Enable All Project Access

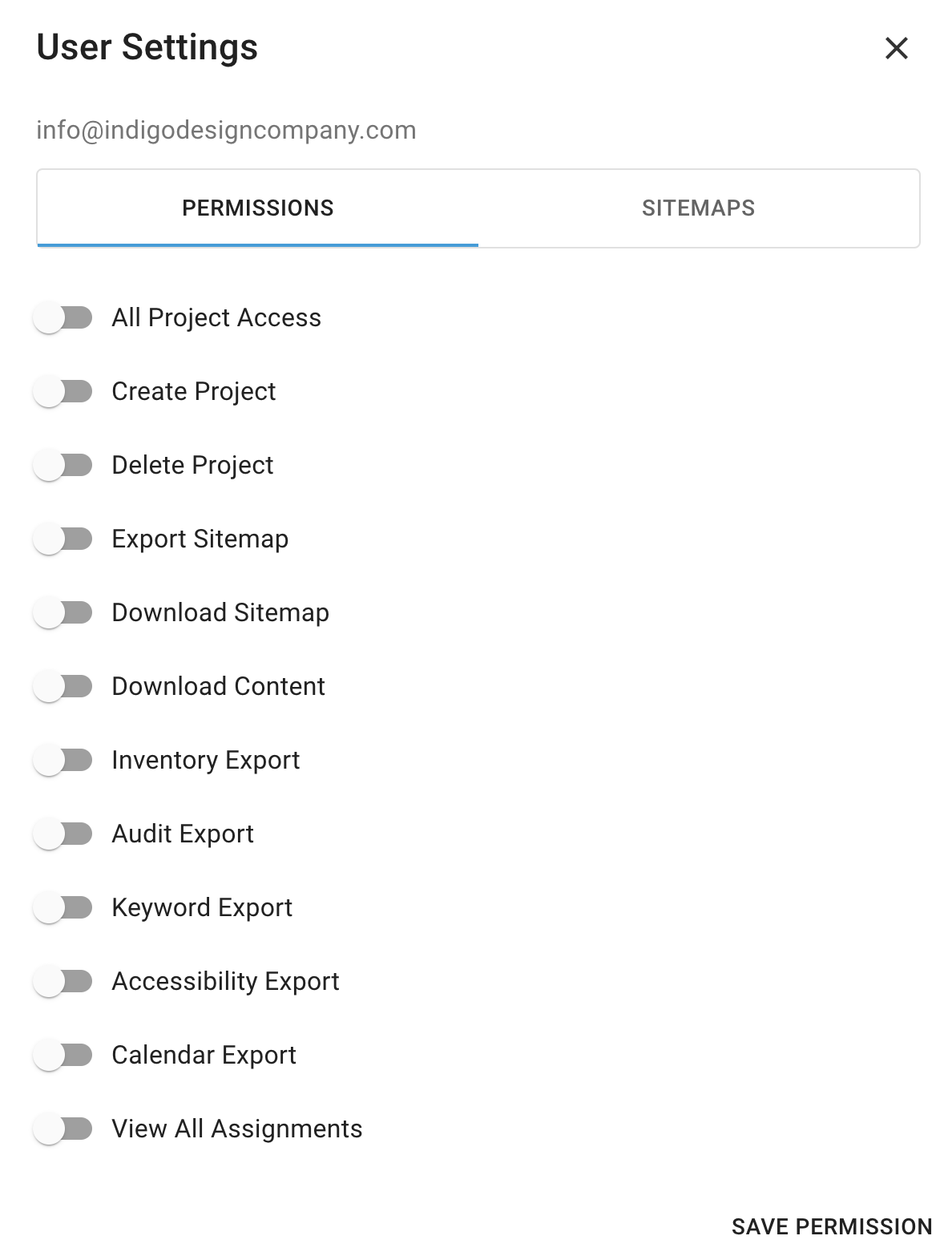[x=63, y=318]
